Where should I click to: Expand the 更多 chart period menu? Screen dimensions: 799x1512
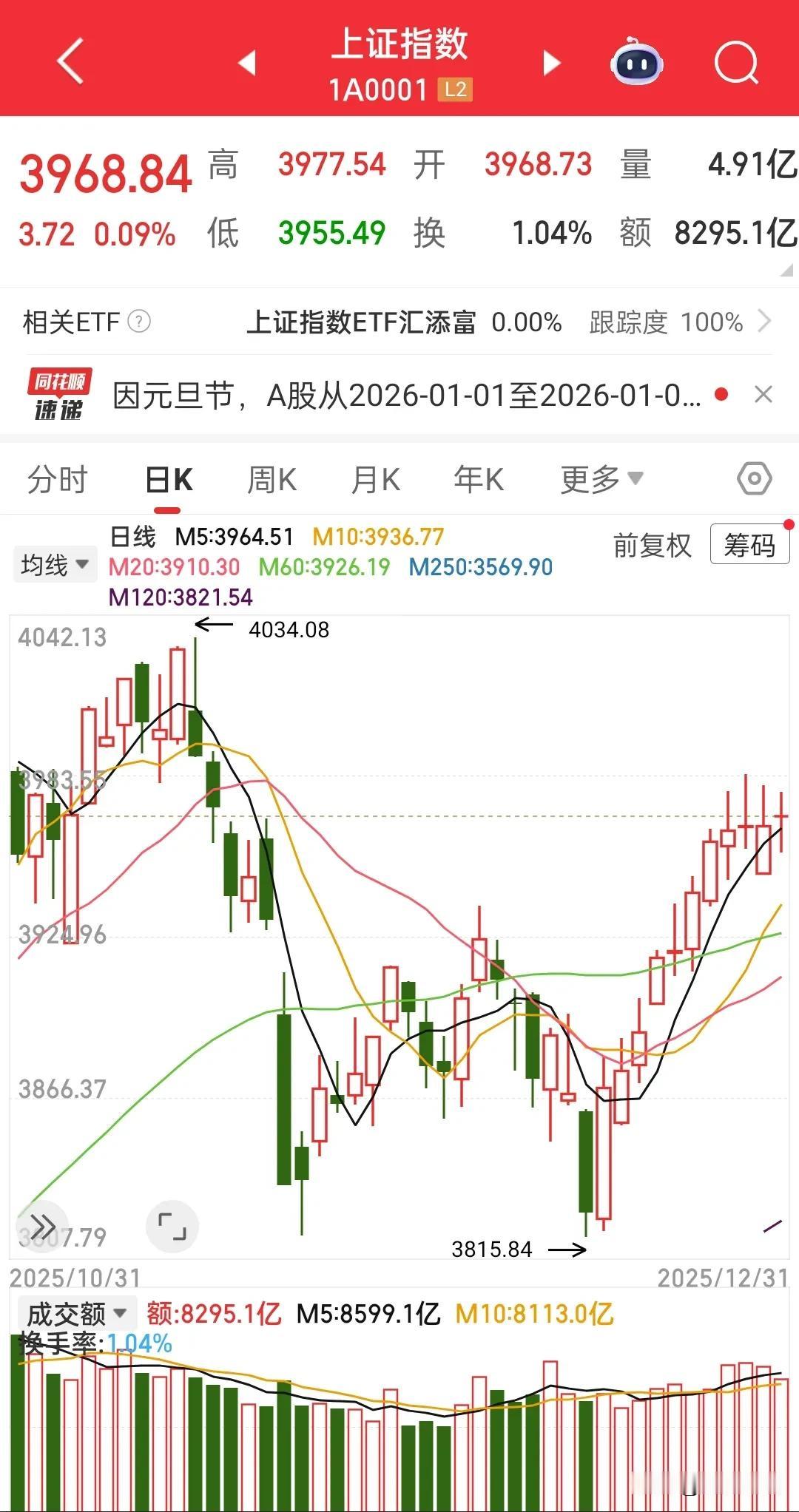(601, 479)
